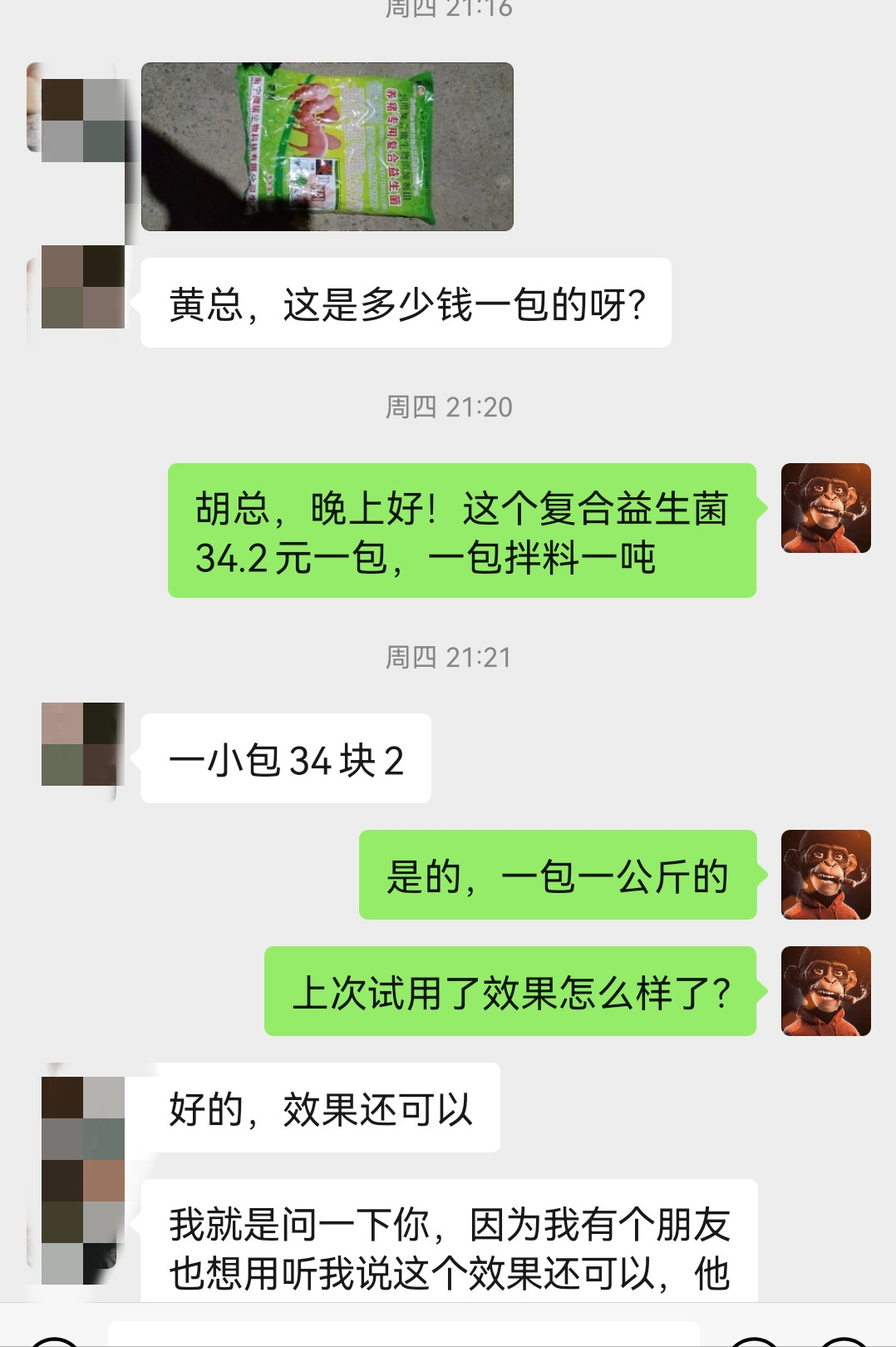Focus the message input box

click(x=403, y=1333)
